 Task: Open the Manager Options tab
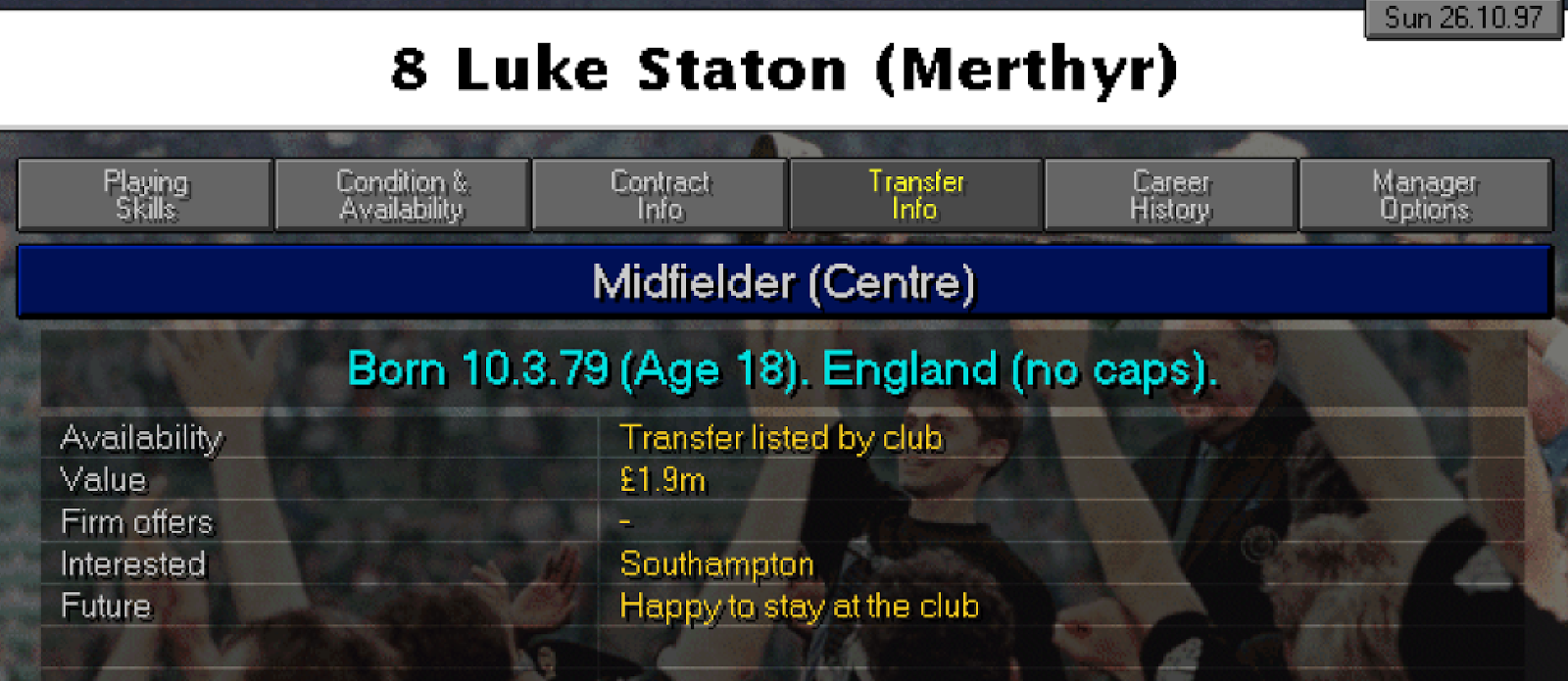point(1426,195)
